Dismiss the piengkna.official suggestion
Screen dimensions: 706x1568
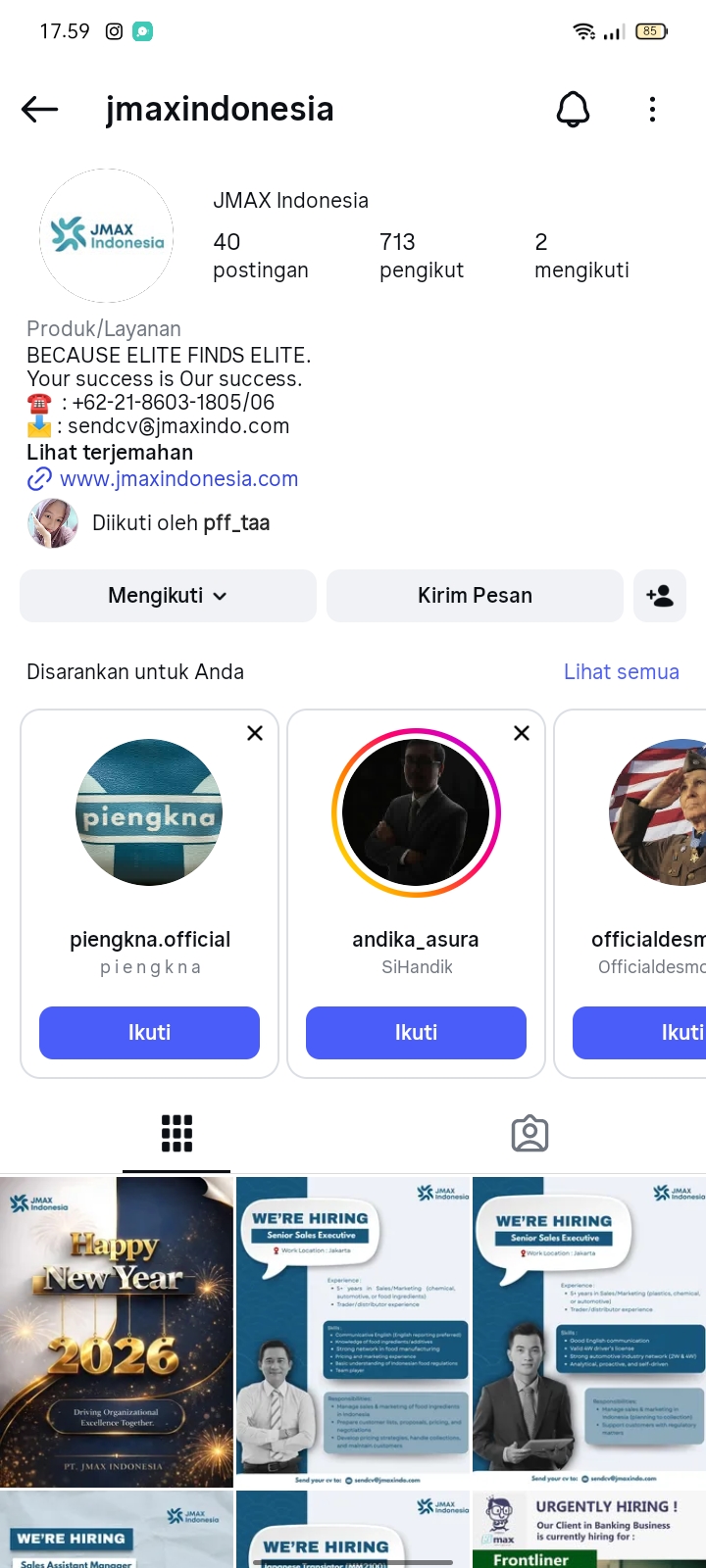tap(255, 733)
